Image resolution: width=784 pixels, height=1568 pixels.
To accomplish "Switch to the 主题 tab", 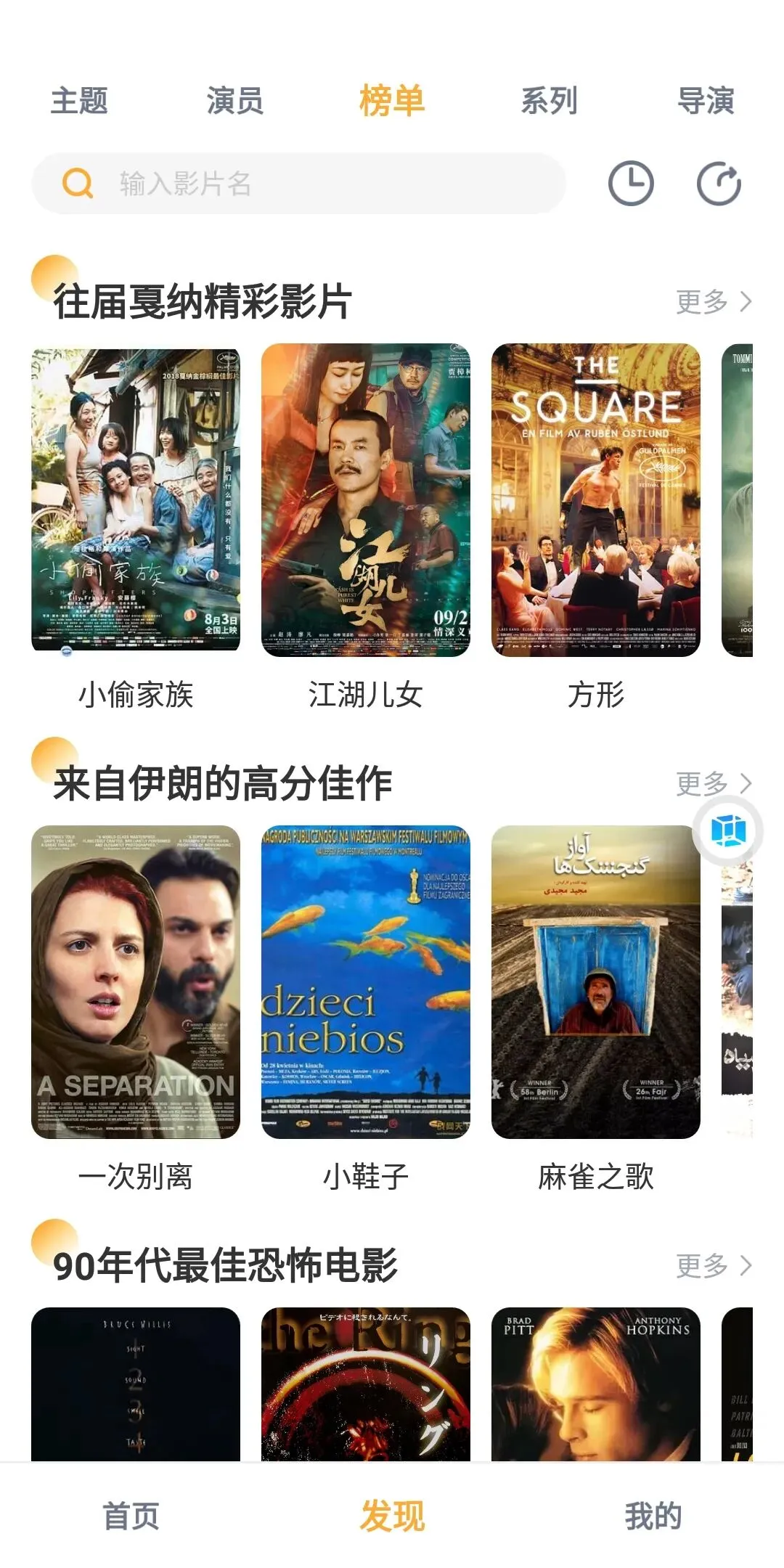I will (x=79, y=100).
